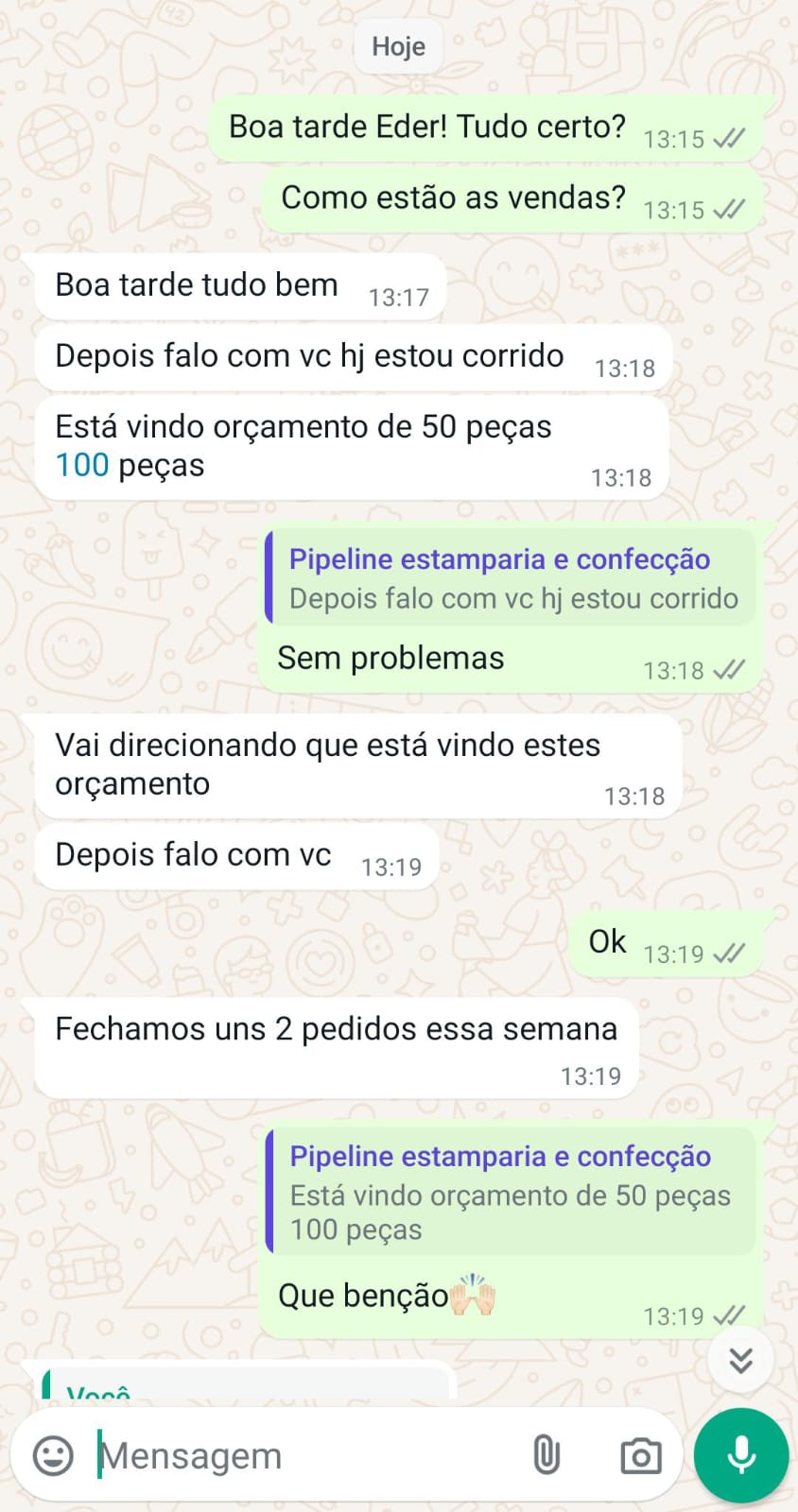Open the attachment paperclip menu

click(x=546, y=1455)
